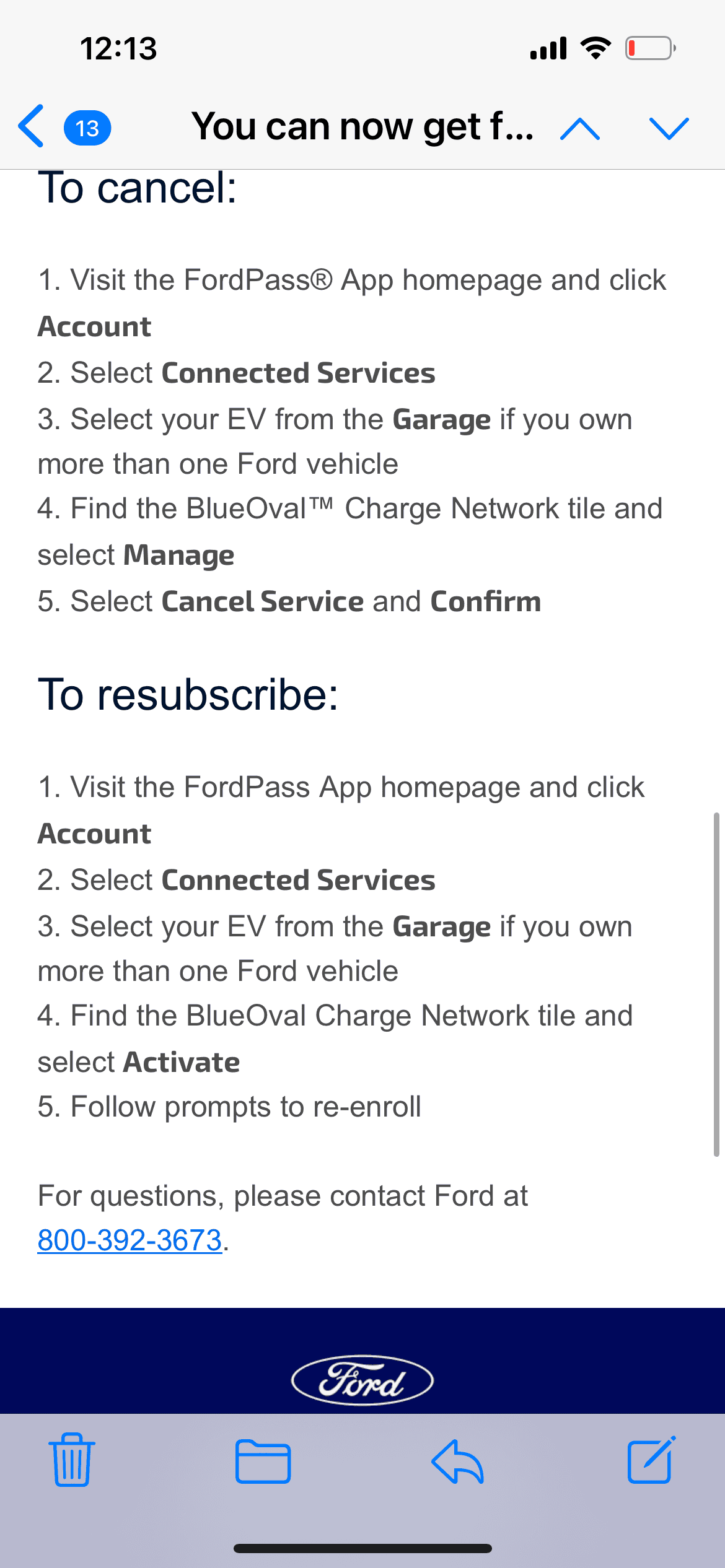The height and width of the screenshot is (1568, 725).
Task: Call Ford at 800-392-3673
Action: coord(130,1240)
